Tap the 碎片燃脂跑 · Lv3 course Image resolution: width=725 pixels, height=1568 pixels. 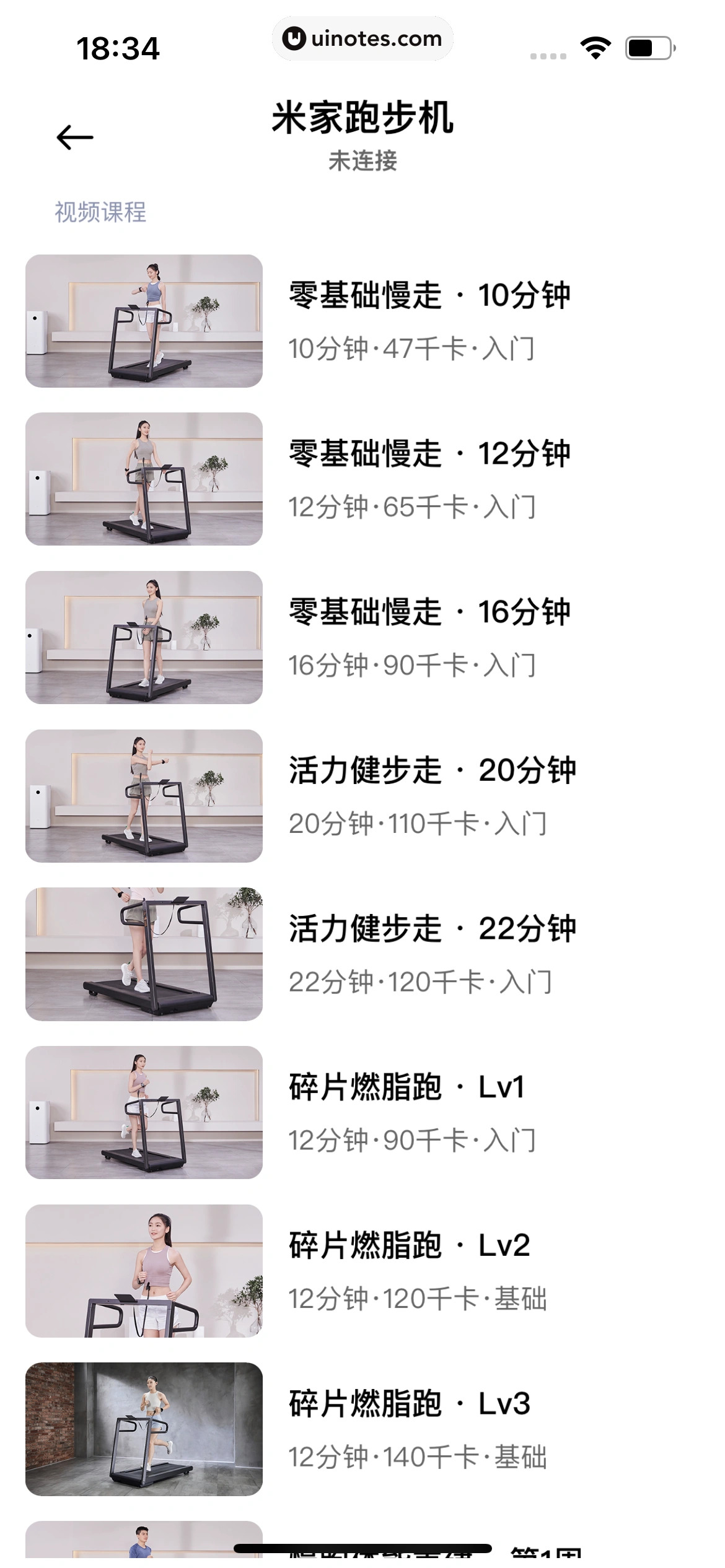[x=362, y=1429]
